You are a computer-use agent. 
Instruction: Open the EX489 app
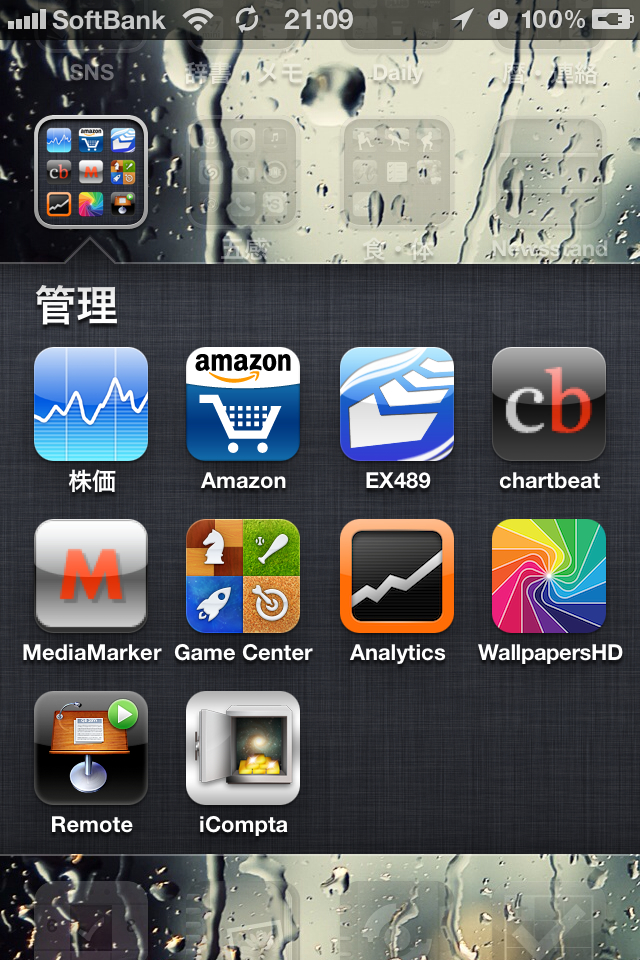pyautogui.click(x=397, y=404)
